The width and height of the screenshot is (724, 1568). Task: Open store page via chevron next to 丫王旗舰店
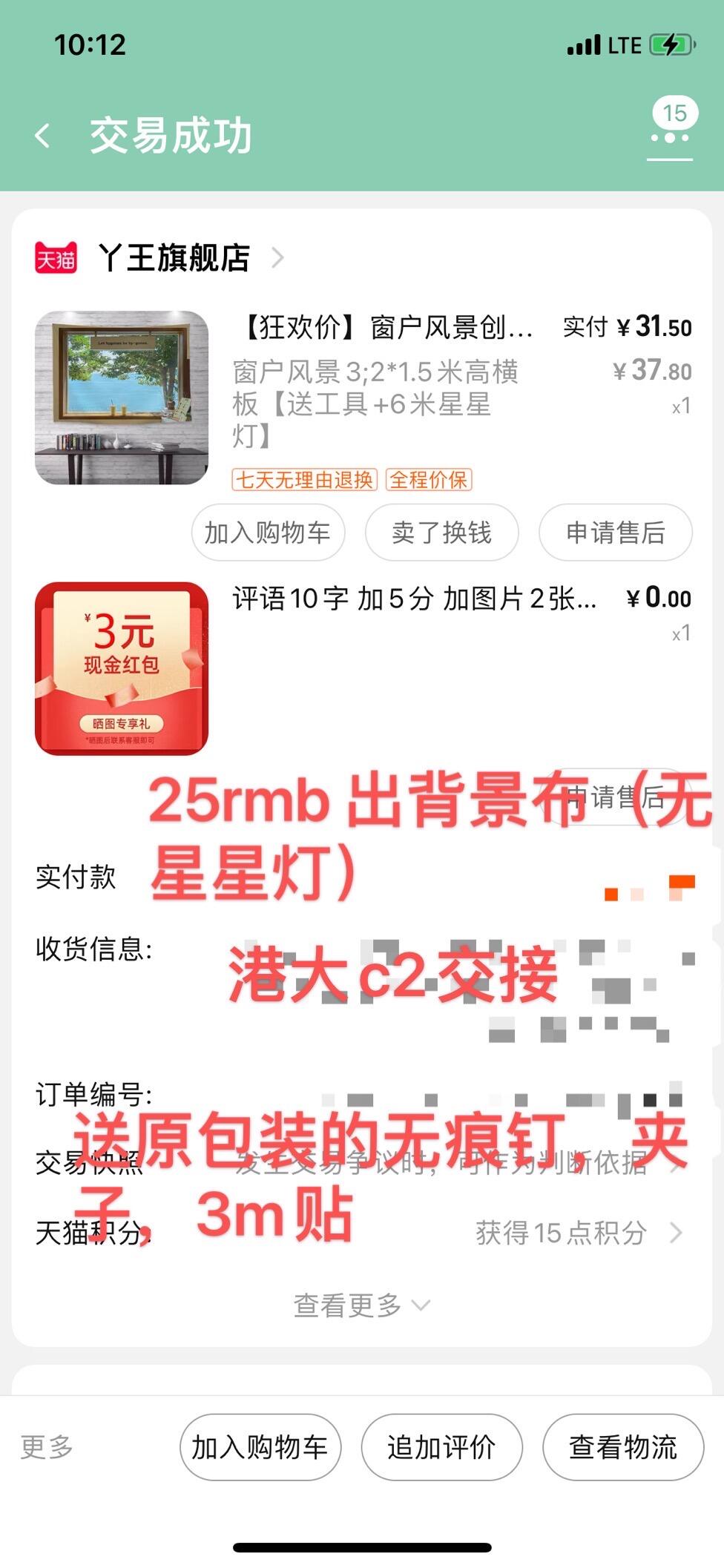tap(278, 258)
